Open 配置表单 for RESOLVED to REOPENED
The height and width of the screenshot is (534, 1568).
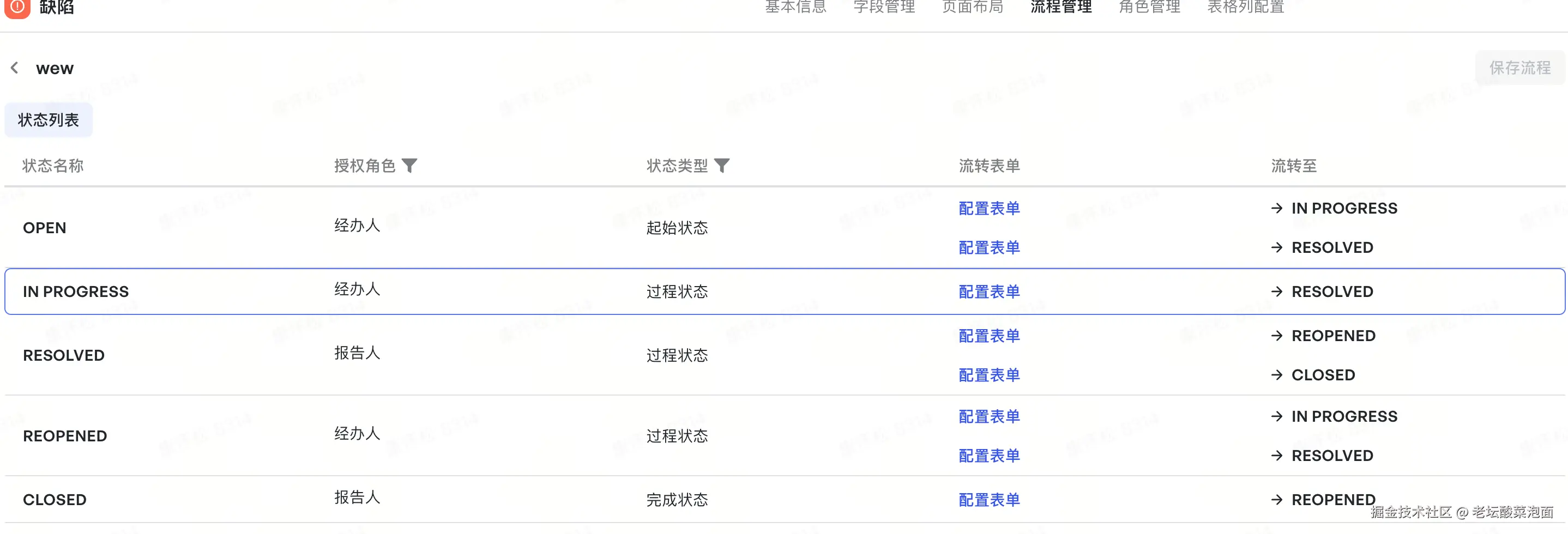click(989, 336)
